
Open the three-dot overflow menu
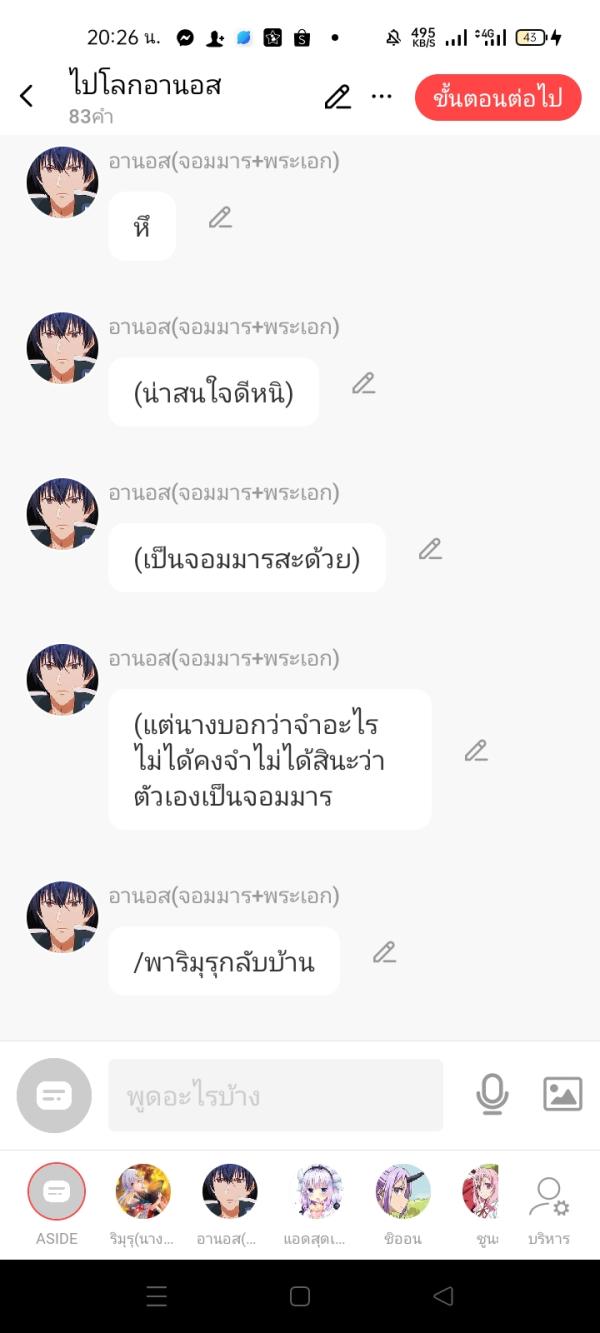point(381,97)
